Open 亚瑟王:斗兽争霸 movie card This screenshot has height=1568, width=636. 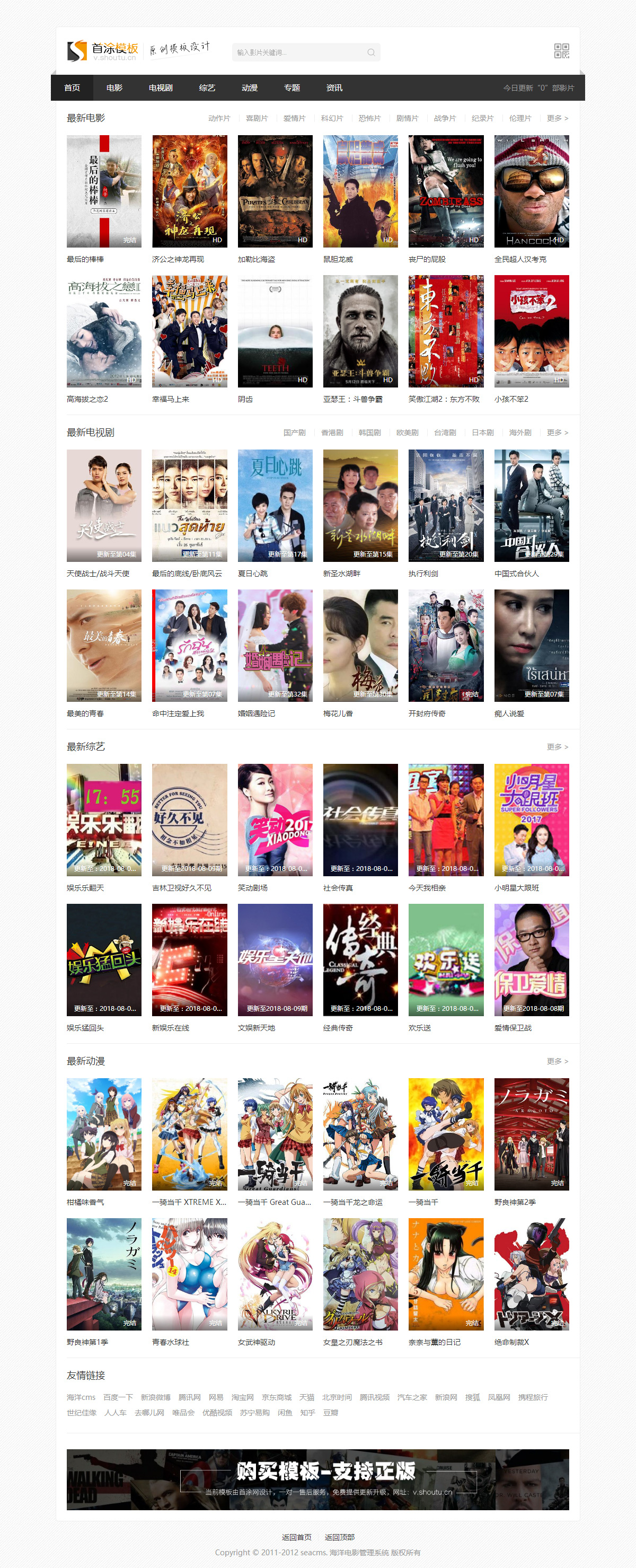(360, 331)
